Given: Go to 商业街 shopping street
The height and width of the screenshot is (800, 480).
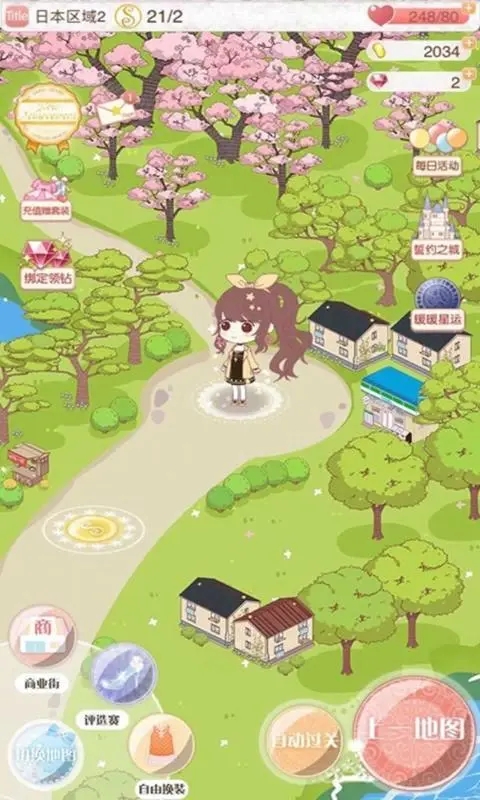Looking at the screenshot, I should [42, 648].
